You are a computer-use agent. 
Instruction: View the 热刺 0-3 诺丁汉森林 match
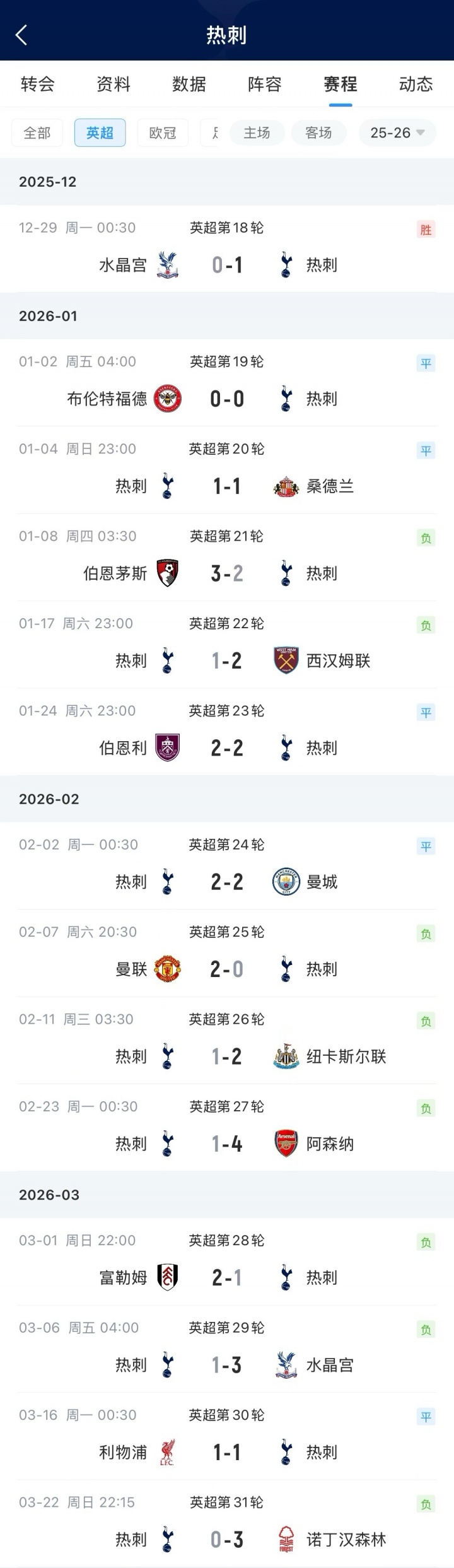pos(227,1538)
